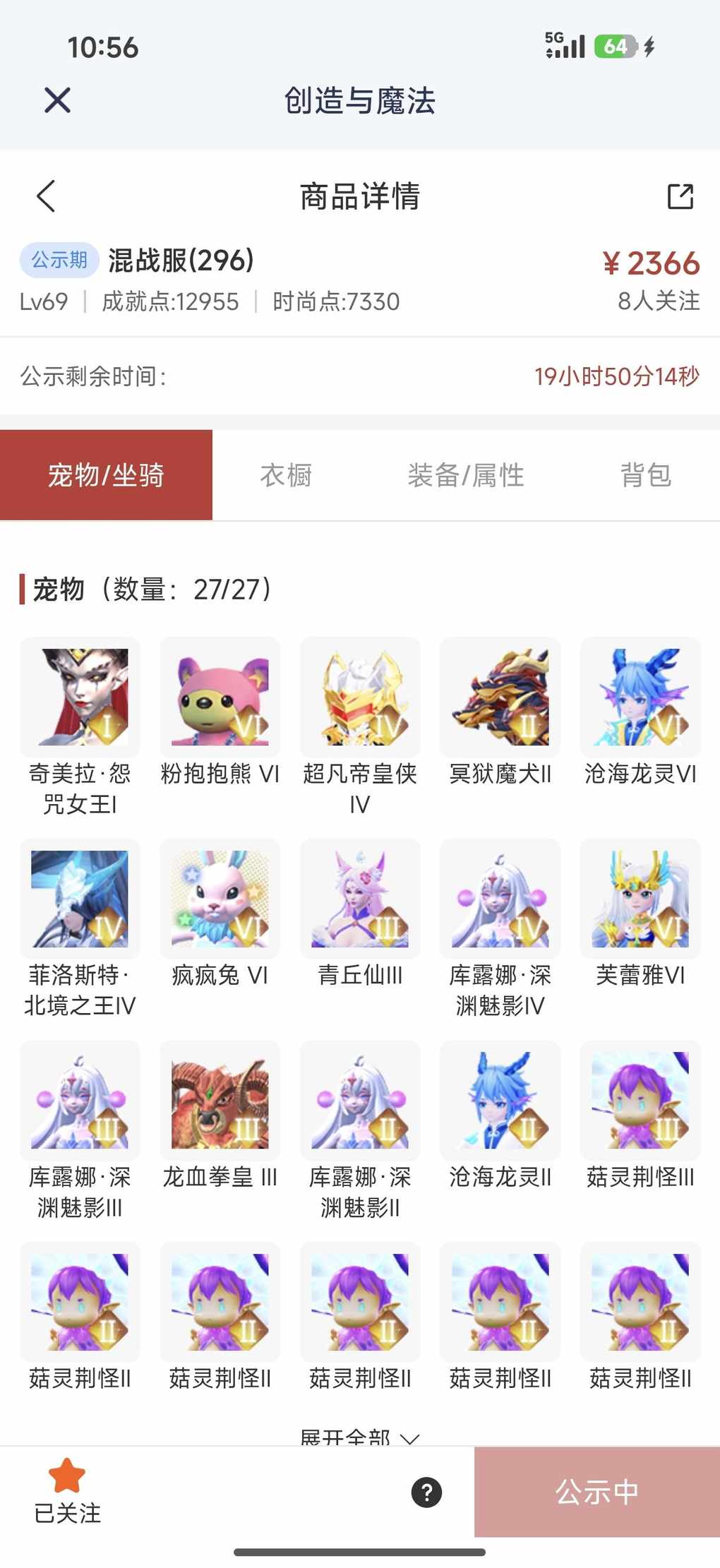Select the 宠物/坐骑 tab
Viewport: 720px width, 1568px height.
click(x=106, y=475)
